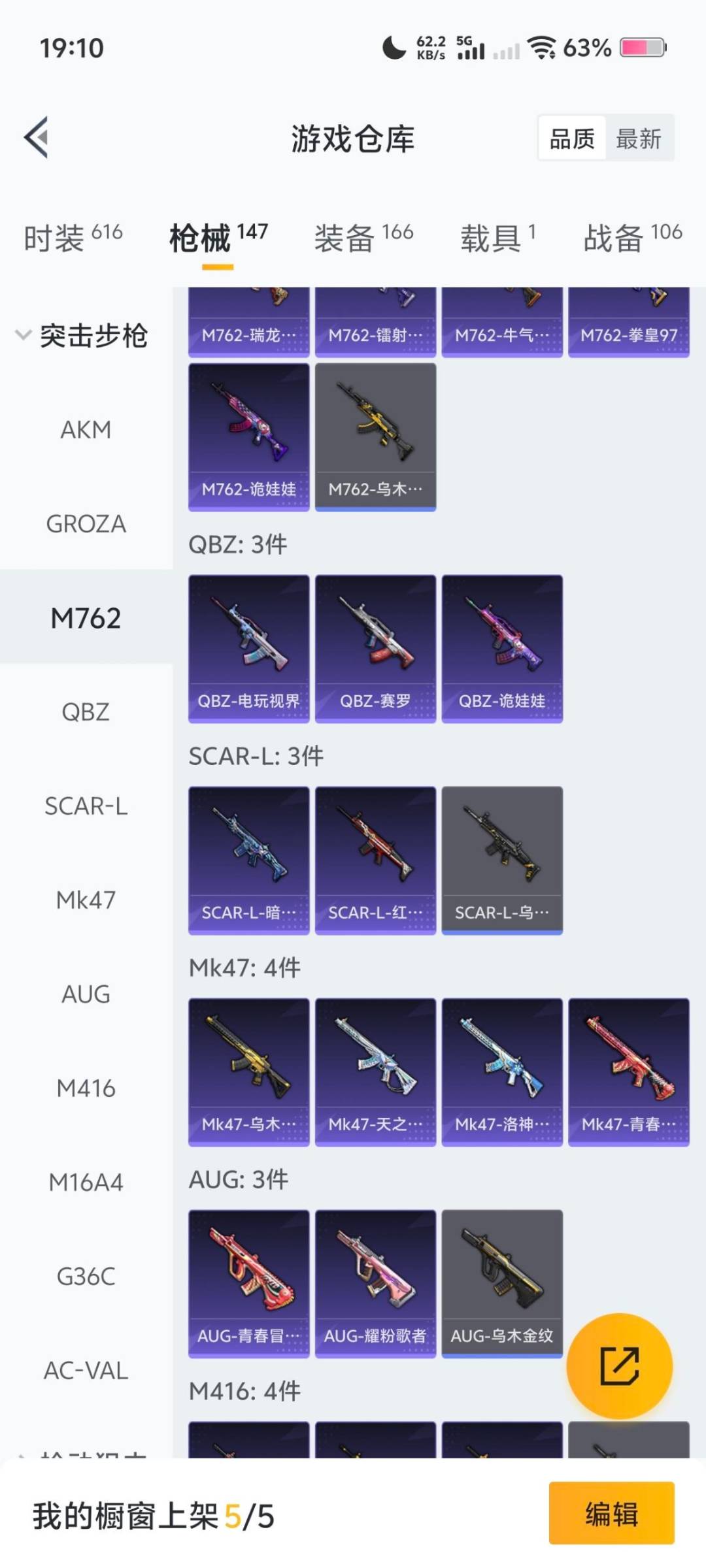The height and width of the screenshot is (1568, 706).
Task: Select G36C in the sidebar
Action: [86, 1277]
